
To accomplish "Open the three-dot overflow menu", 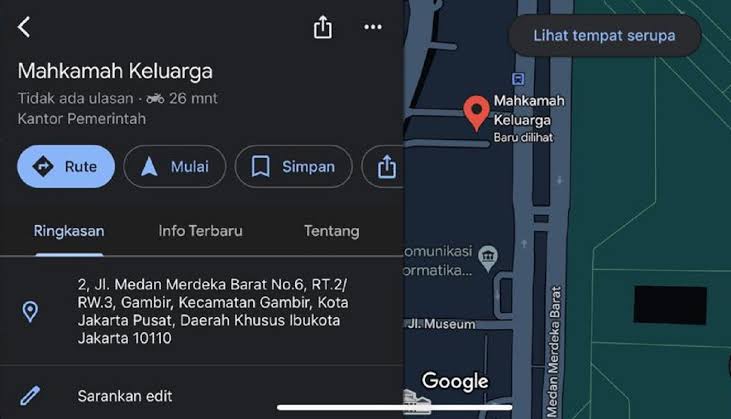I will tap(373, 27).
